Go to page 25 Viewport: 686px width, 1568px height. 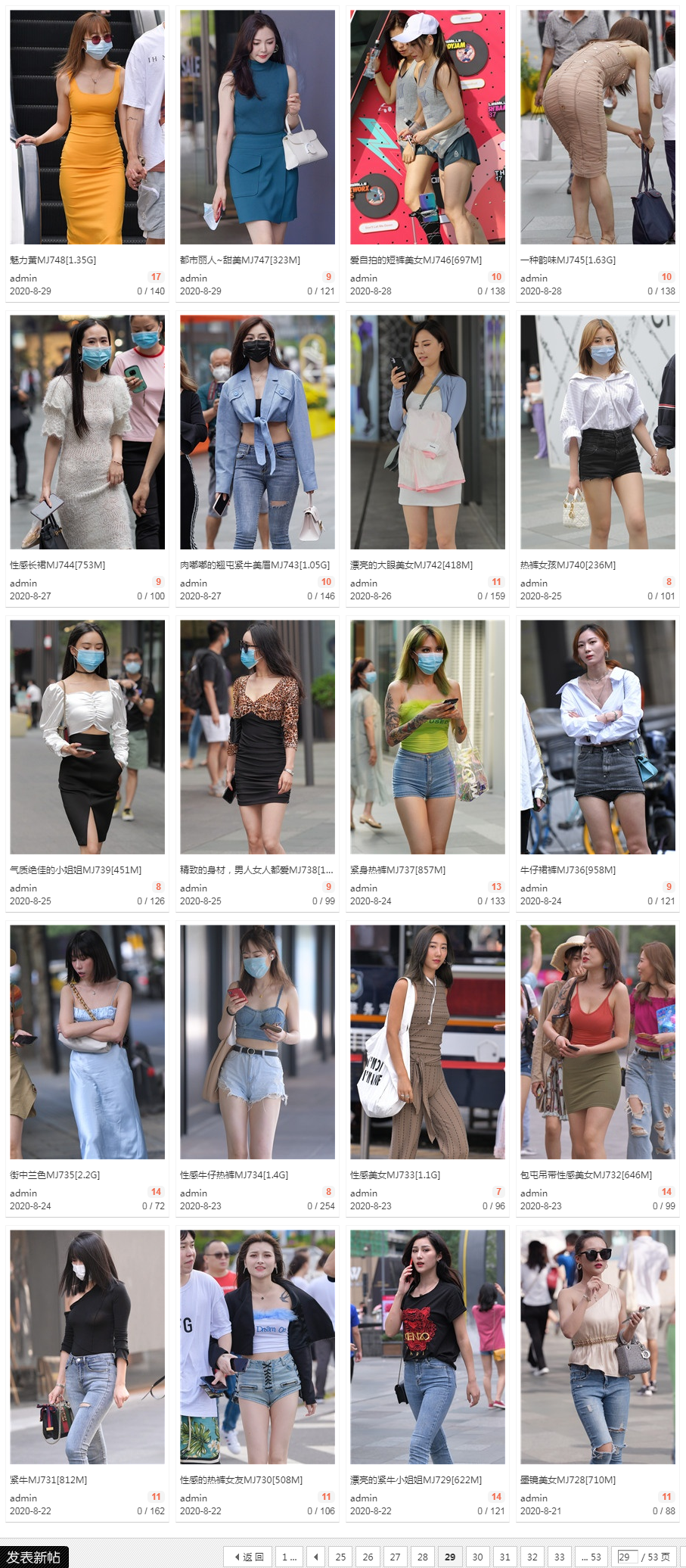(340, 1557)
